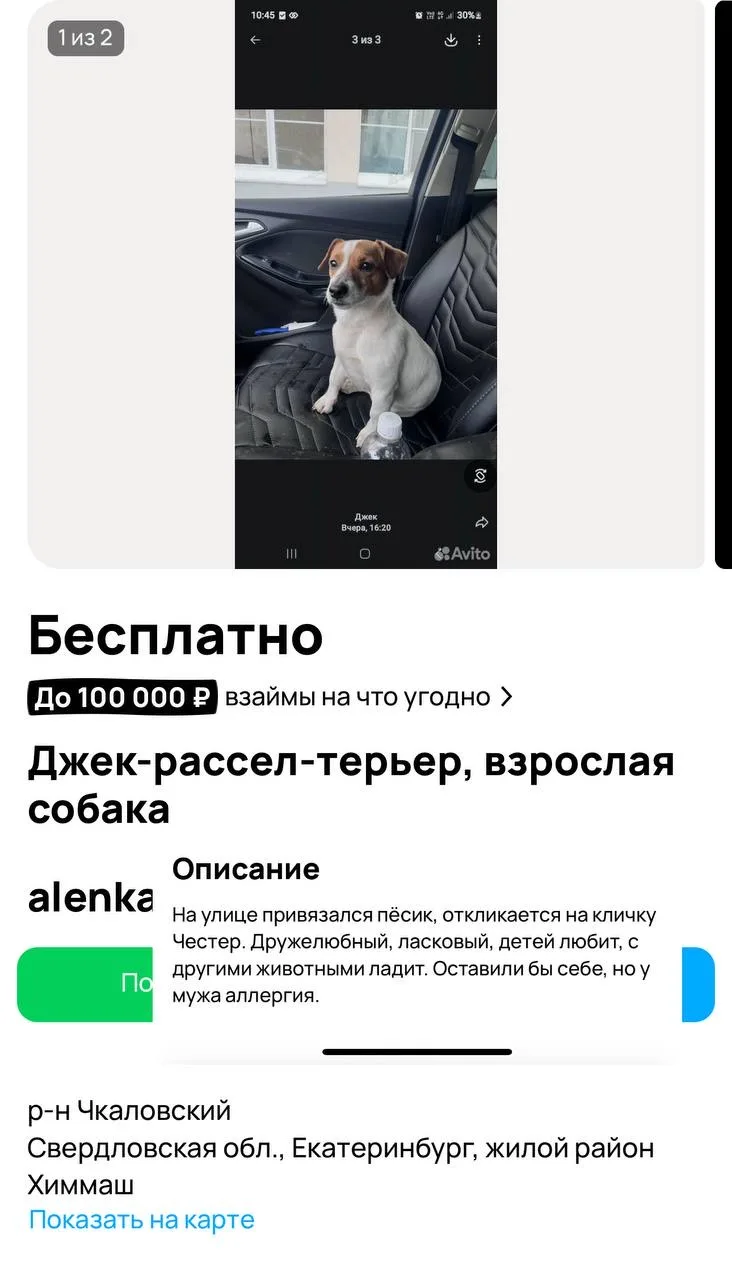This screenshot has height=1280, width=732.
Task: Open the loans offer up to 100 000 ₽
Action: coord(270,697)
